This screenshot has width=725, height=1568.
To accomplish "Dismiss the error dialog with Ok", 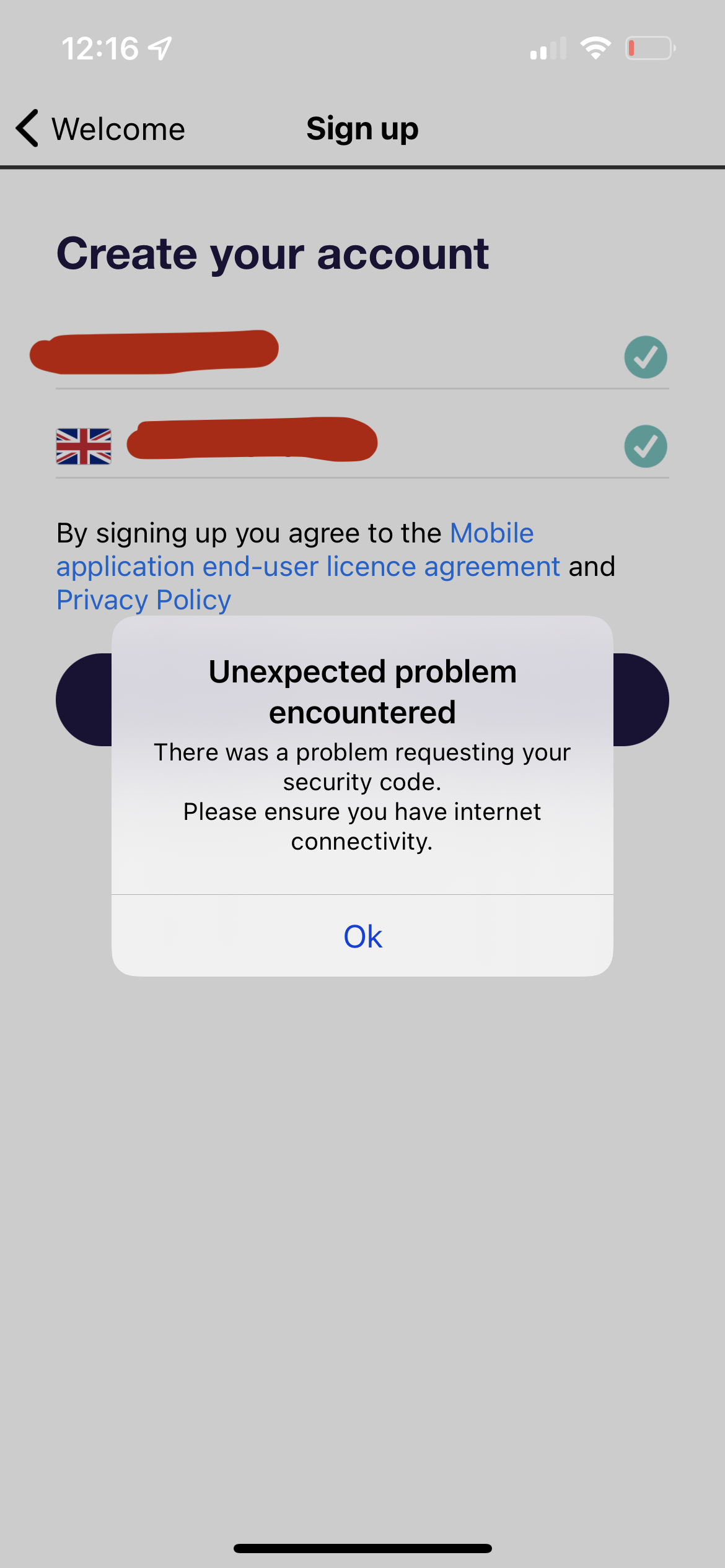I will click(362, 936).
